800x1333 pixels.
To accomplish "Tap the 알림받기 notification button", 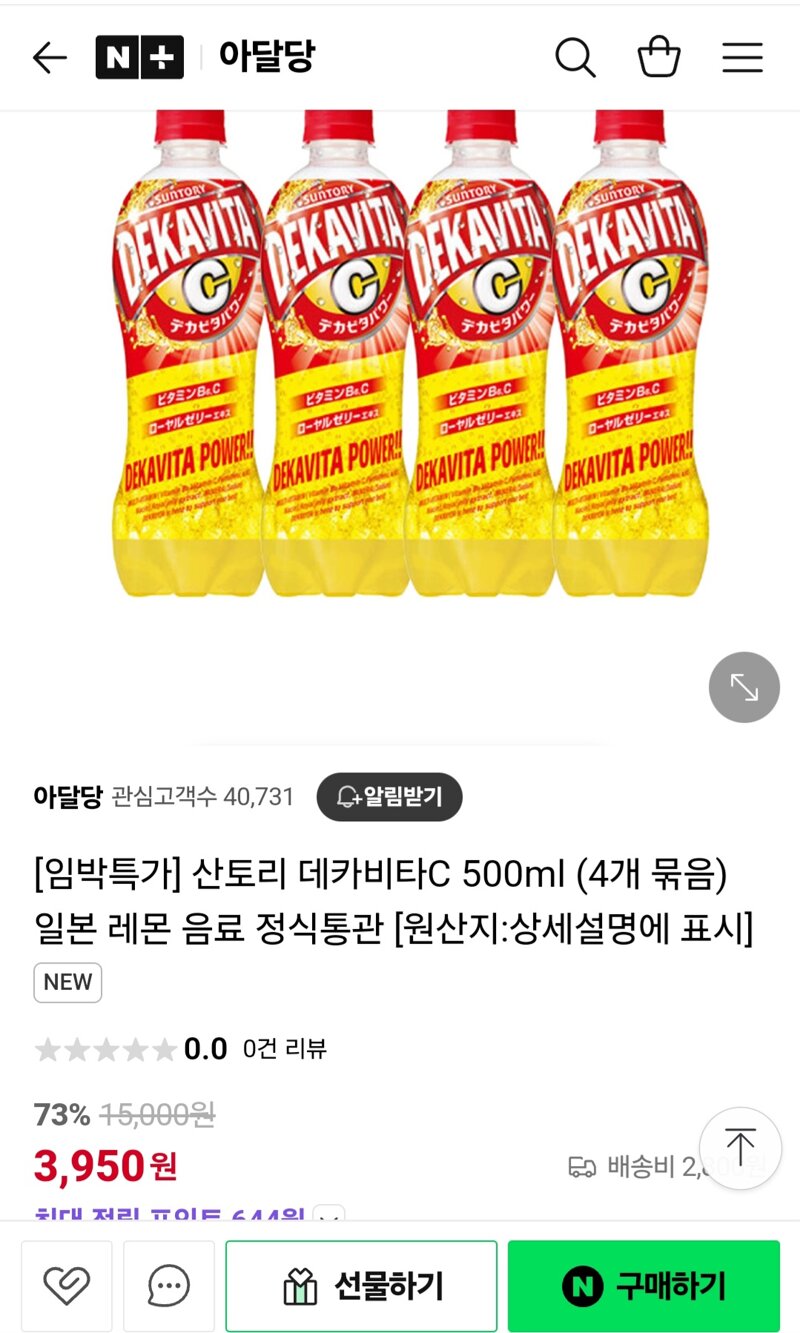I will (389, 796).
